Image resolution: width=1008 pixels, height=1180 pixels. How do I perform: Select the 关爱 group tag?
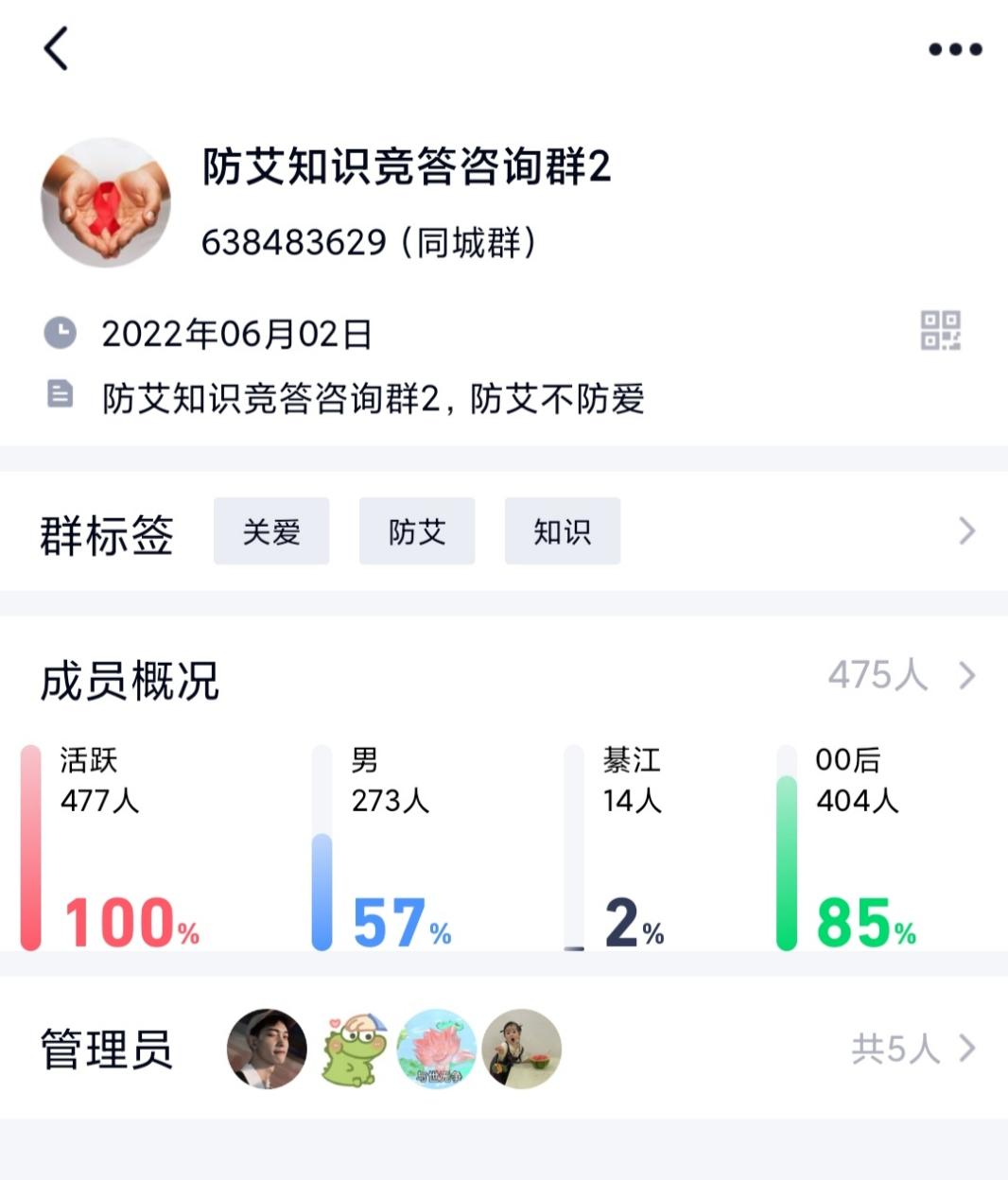click(x=271, y=531)
